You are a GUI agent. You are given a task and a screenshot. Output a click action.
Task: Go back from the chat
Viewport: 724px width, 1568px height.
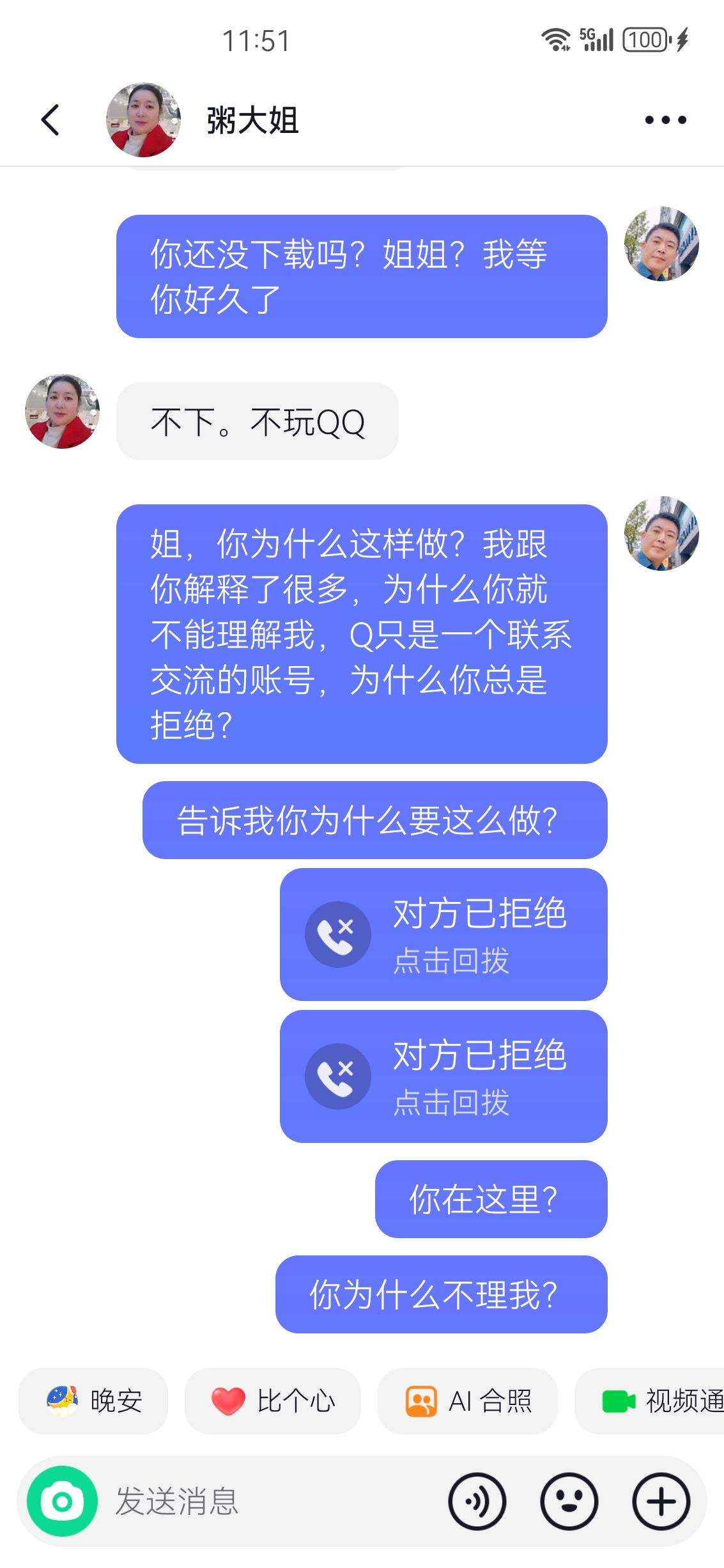(50, 120)
